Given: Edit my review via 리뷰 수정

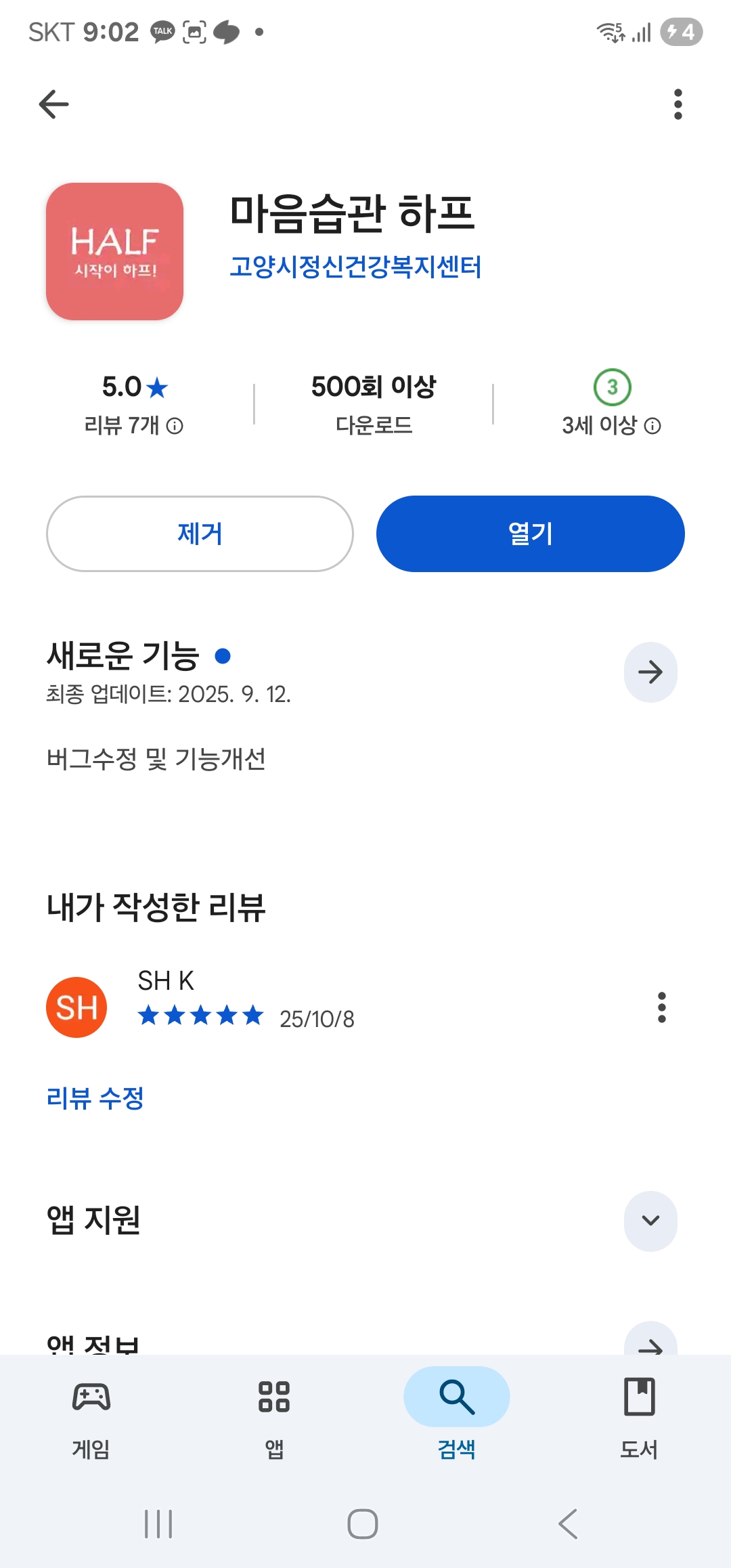Looking at the screenshot, I should [95, 1098].
